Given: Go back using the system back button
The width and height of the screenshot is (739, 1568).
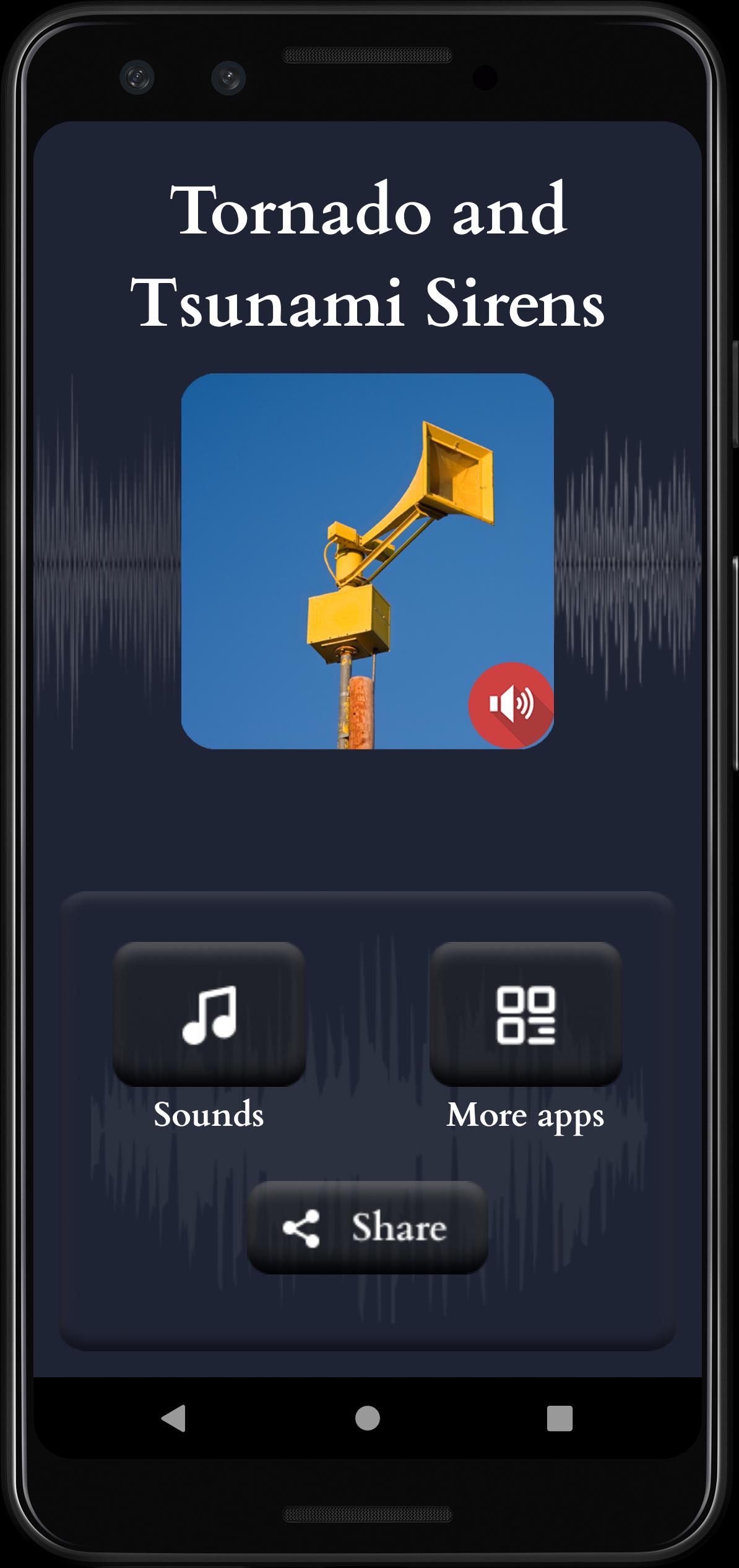Looking at the screenshot, I should pyautogui.click(x=174, y=1418).
